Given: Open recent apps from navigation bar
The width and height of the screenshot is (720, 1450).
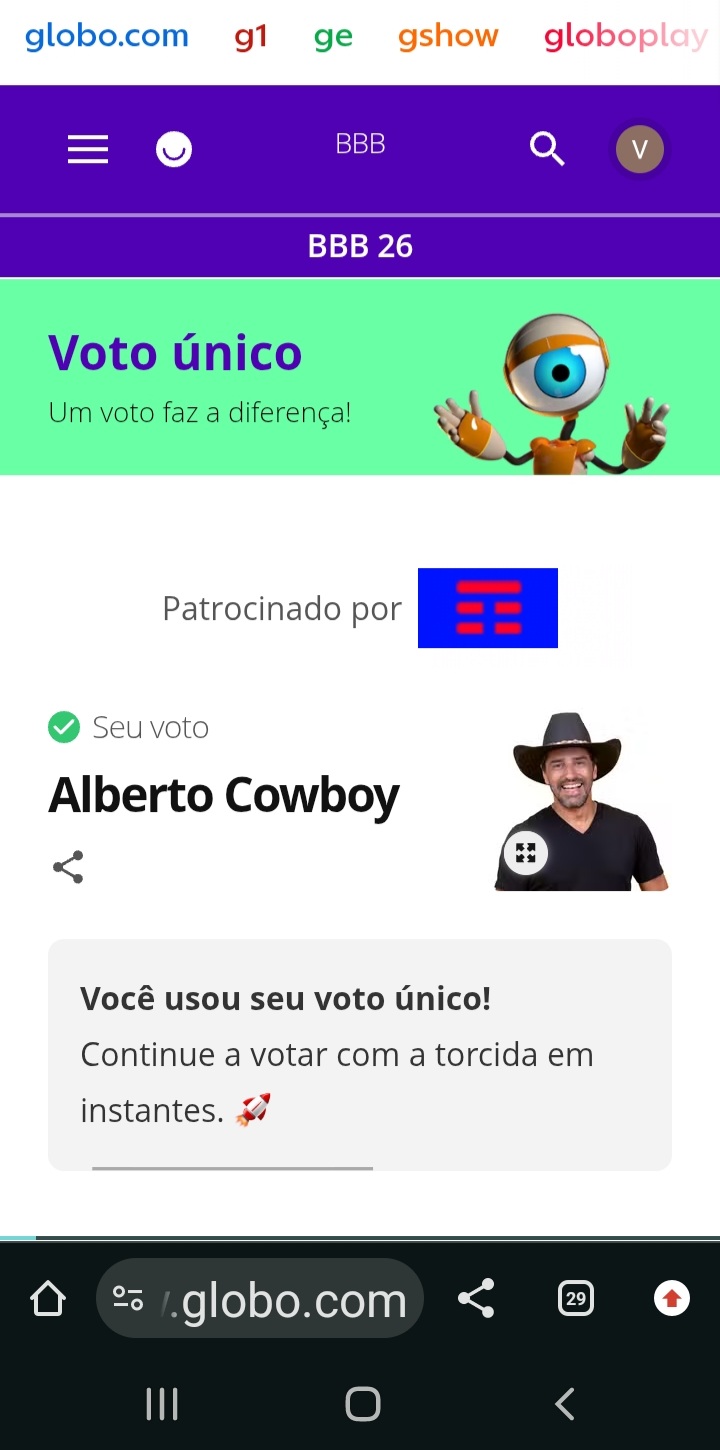Looking at the screenshot, I should click(x=162, y=1404).
